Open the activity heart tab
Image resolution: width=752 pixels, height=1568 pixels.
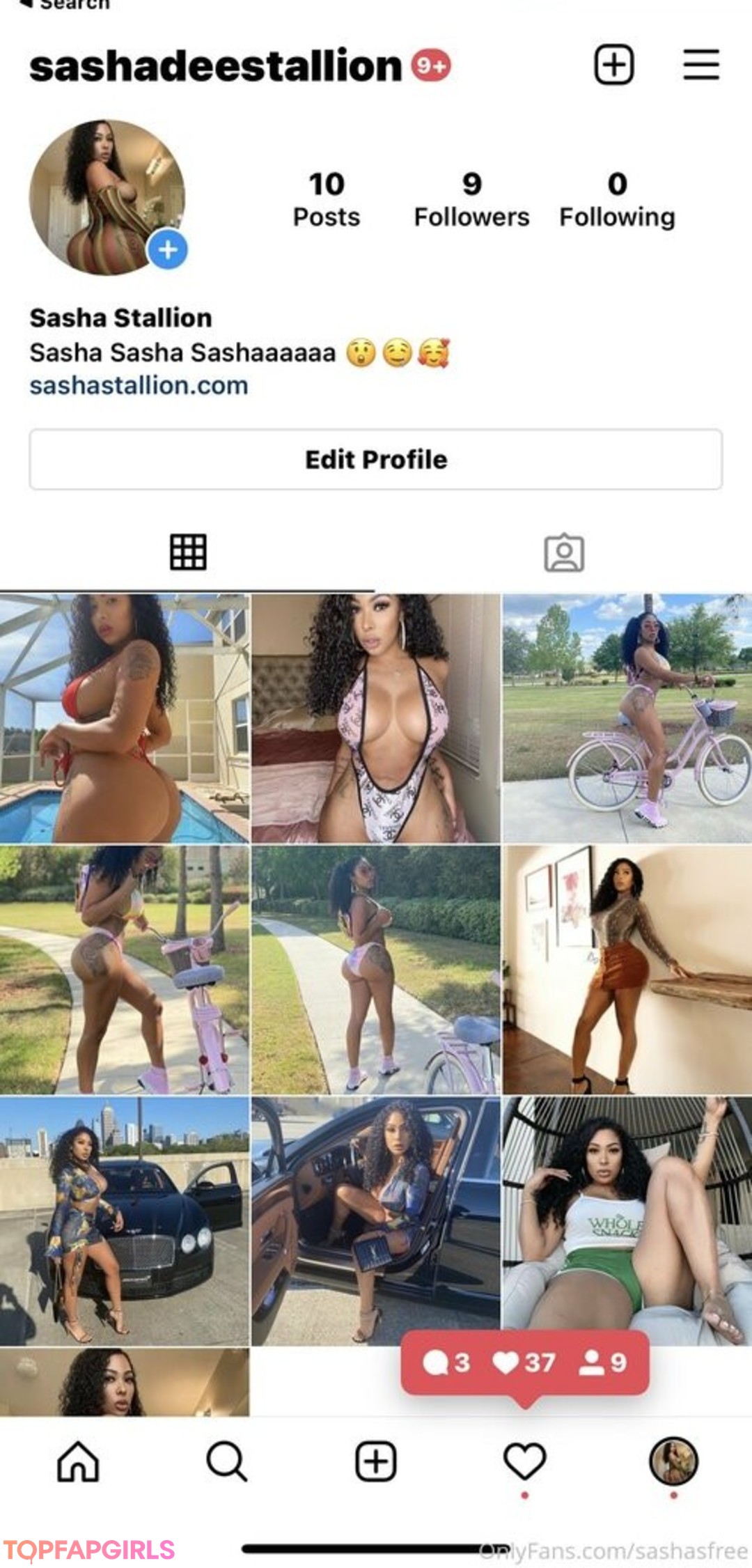(x=524, y=1461)
